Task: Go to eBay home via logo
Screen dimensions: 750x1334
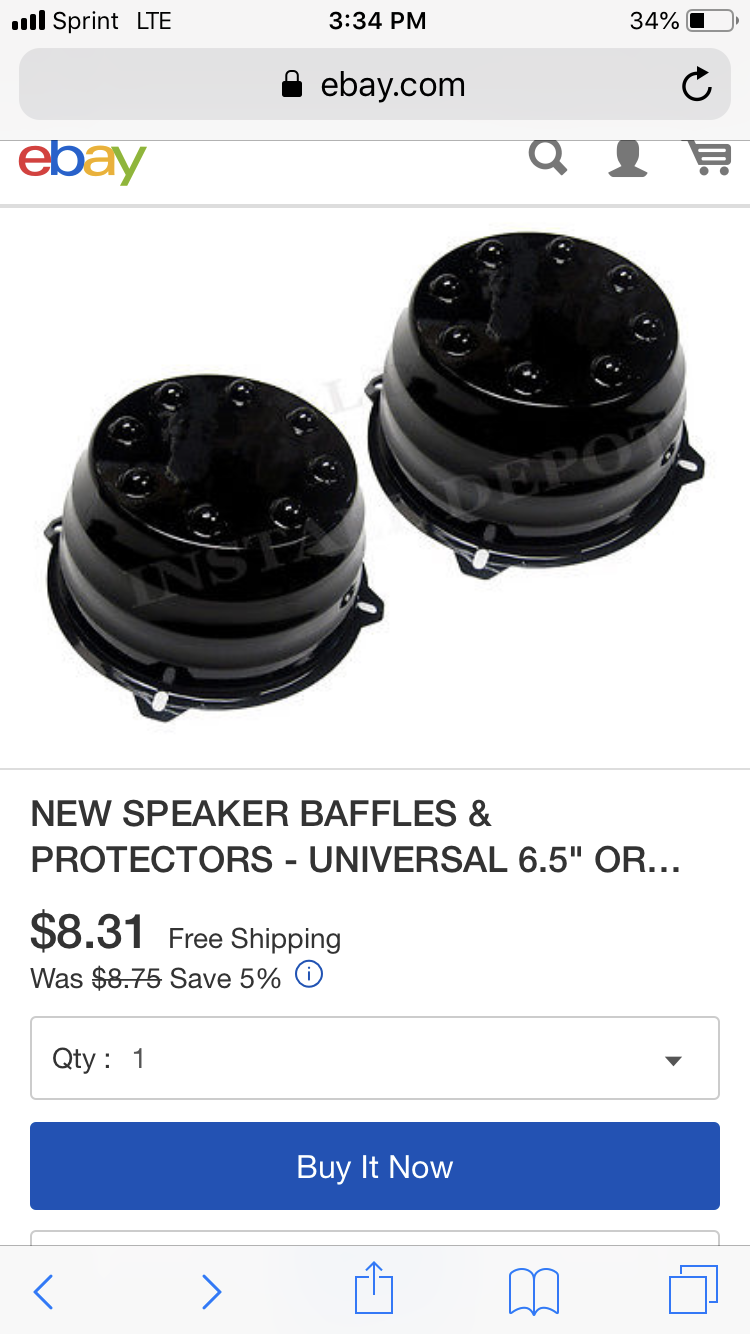Action: pos(82,161)
